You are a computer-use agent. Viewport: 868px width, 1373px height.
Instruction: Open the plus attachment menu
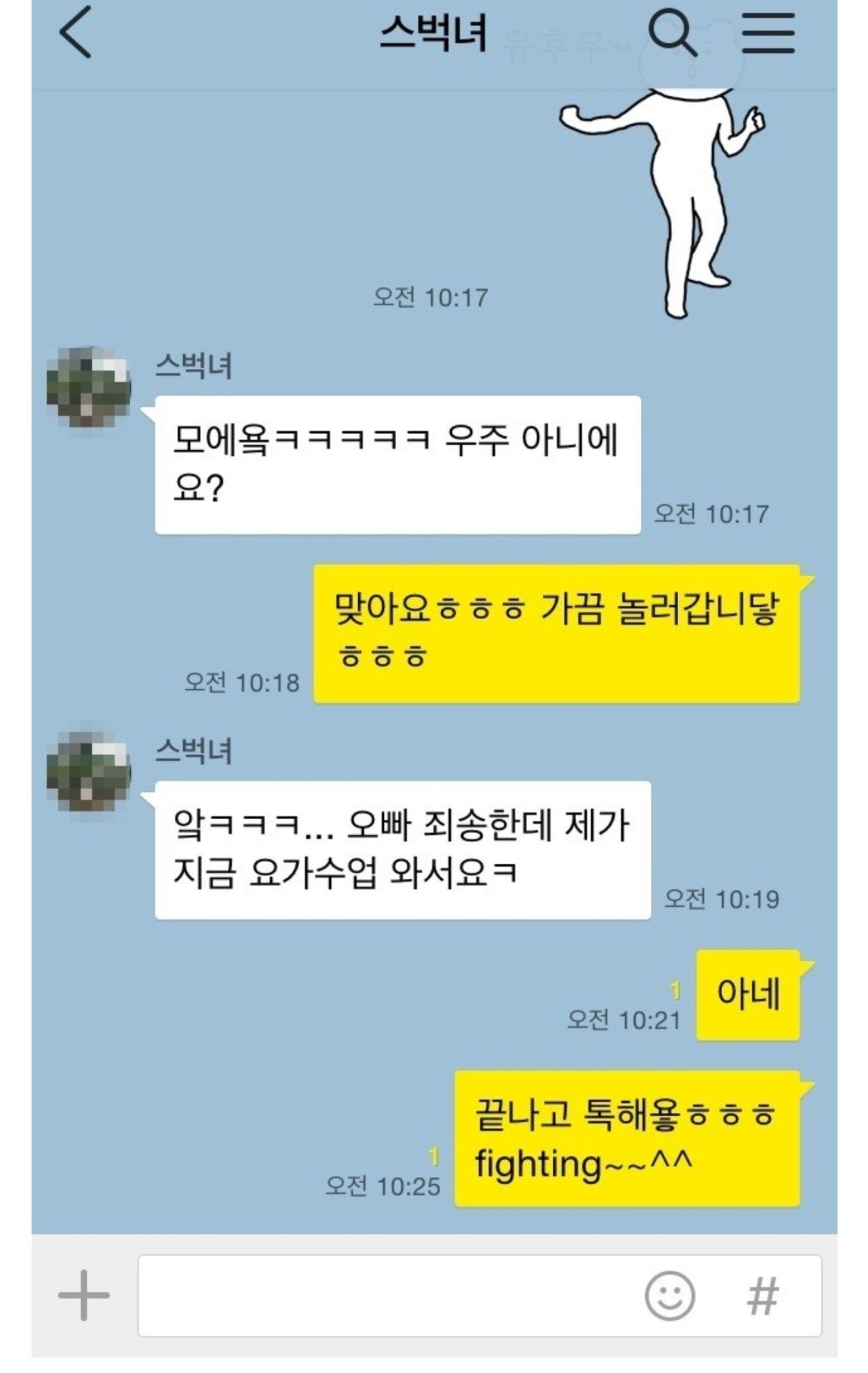83,1295
